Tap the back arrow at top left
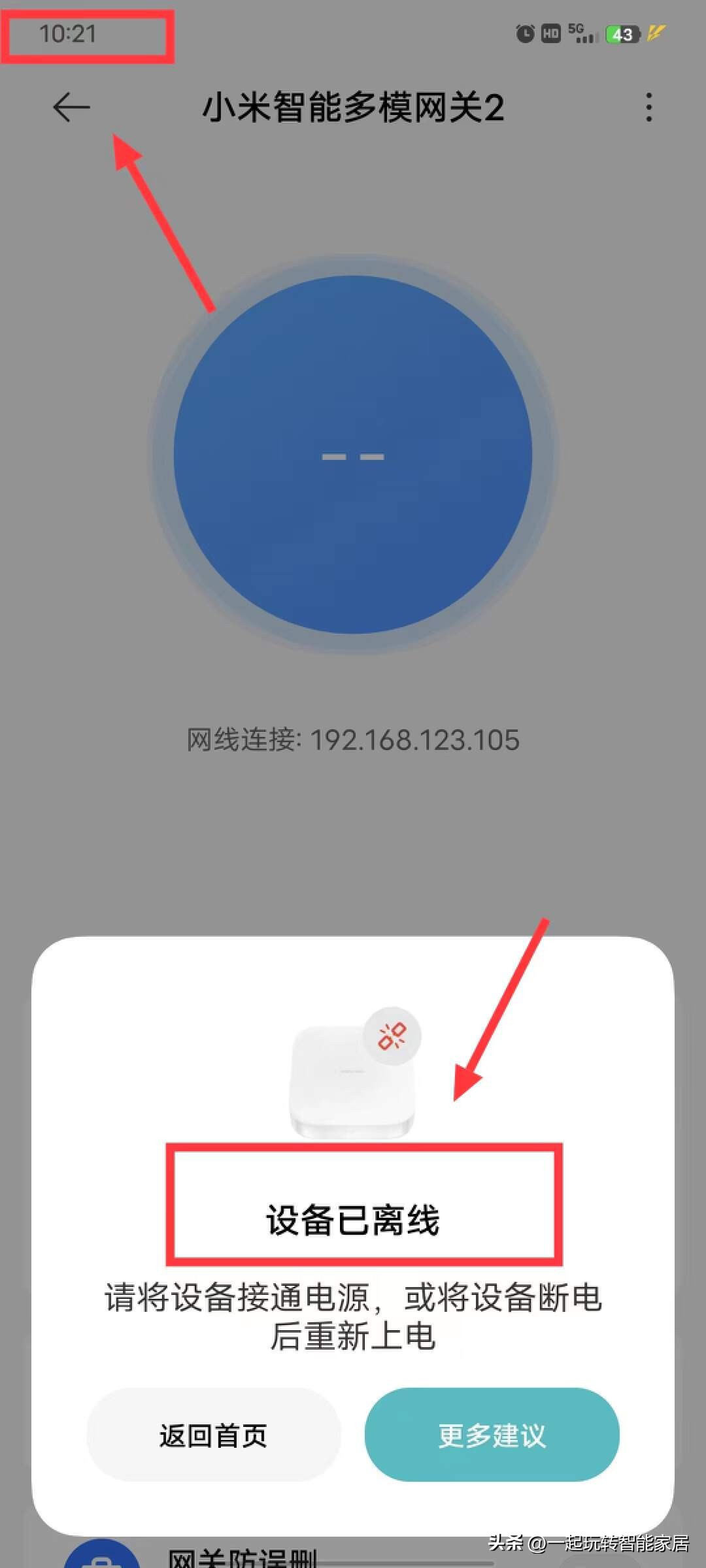The width and height of the screenshot is (706, 1568). coord(70,108)
